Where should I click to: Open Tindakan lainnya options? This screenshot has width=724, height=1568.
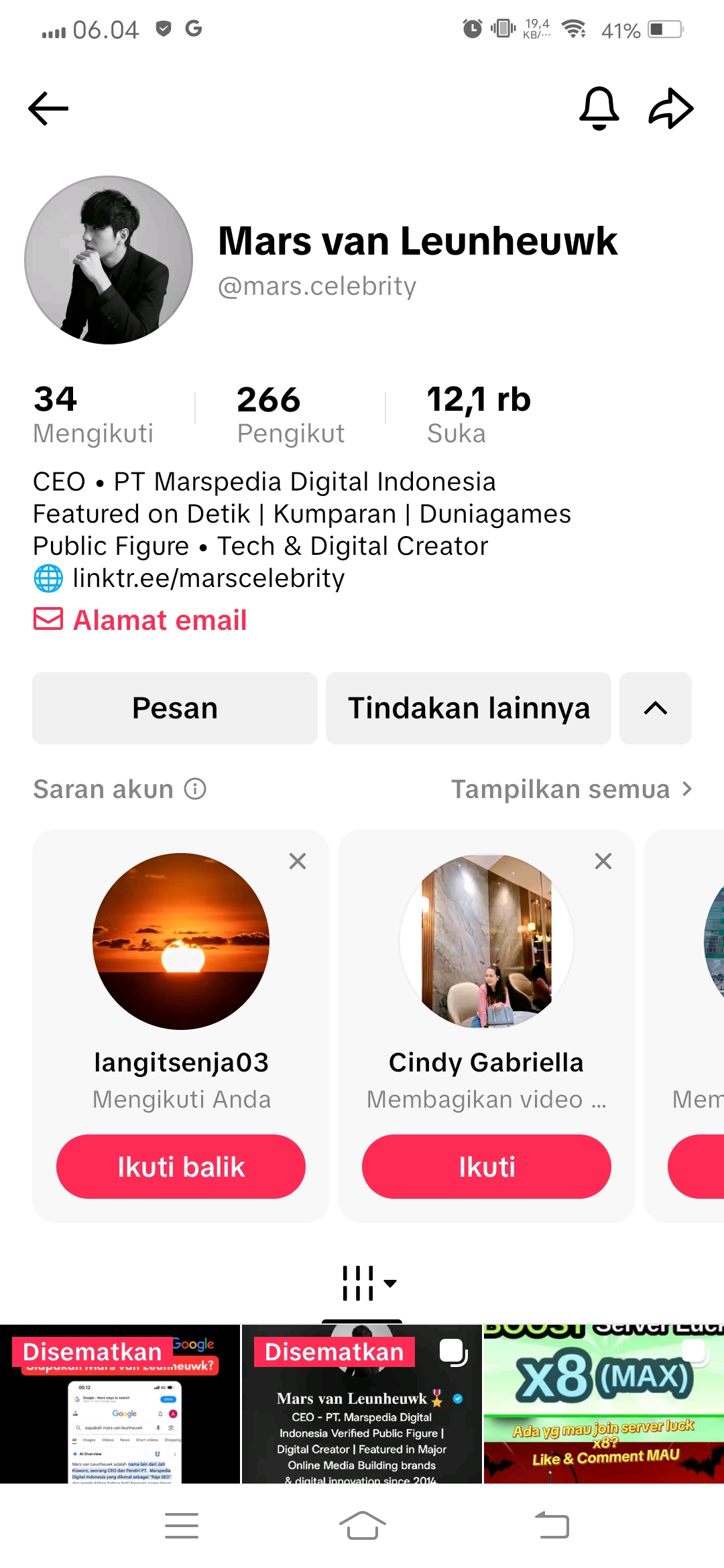tap(469, 708)
